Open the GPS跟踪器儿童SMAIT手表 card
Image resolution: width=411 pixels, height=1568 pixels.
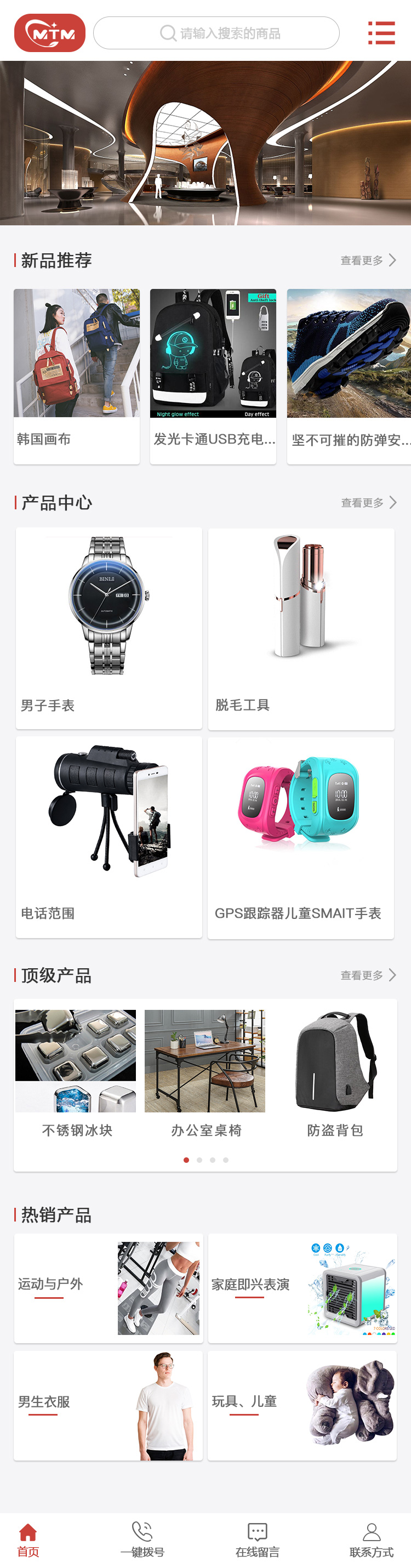coord(301,836)
